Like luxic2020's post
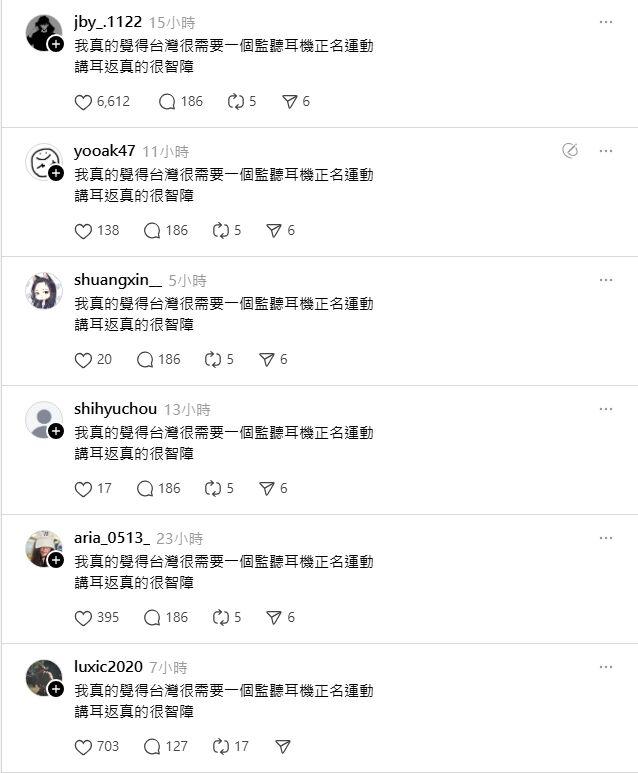The height and width of the screenshot is (773, 638). (83, 746)
